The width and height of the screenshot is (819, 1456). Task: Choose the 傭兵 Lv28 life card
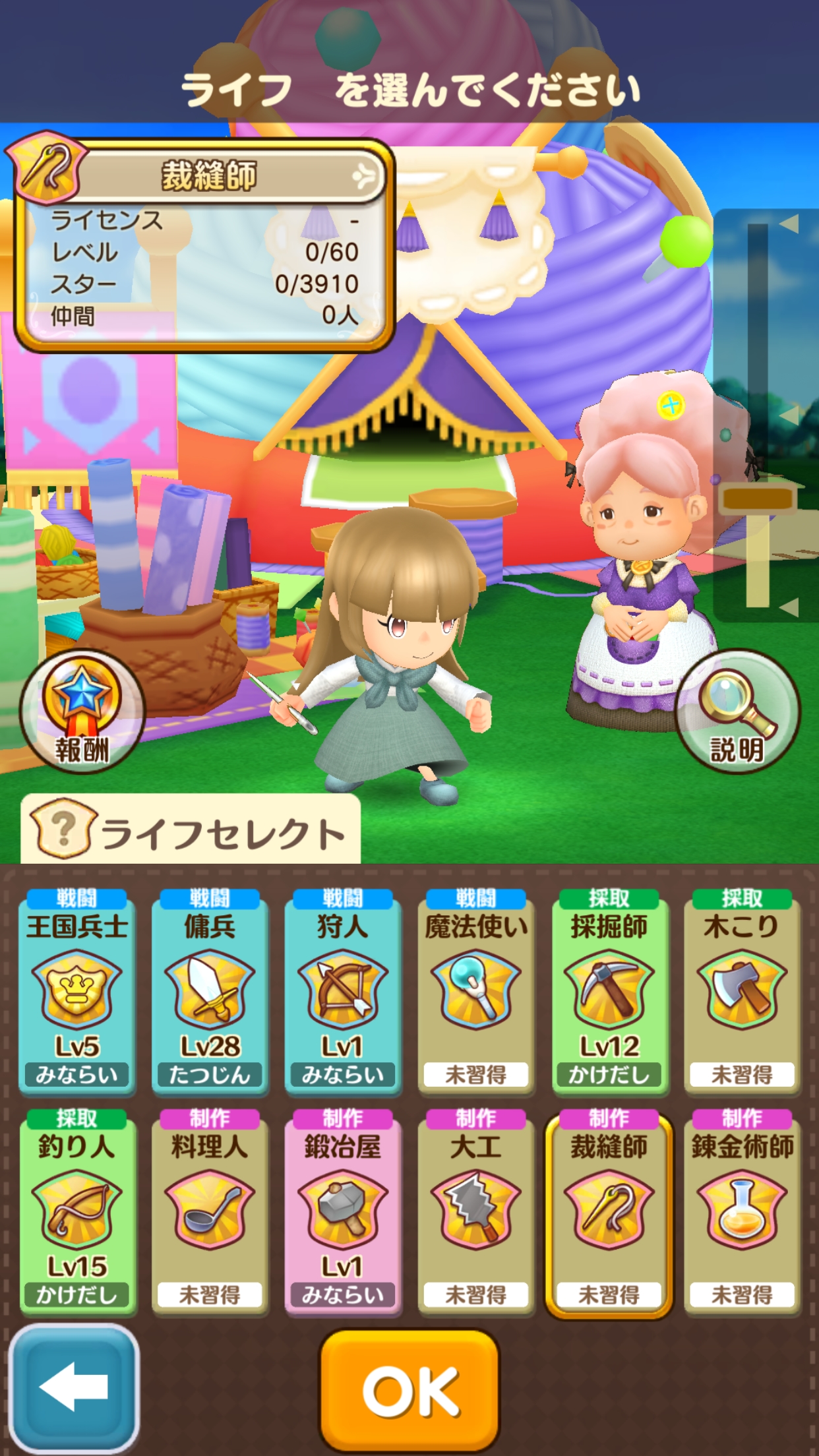[210, 990]
